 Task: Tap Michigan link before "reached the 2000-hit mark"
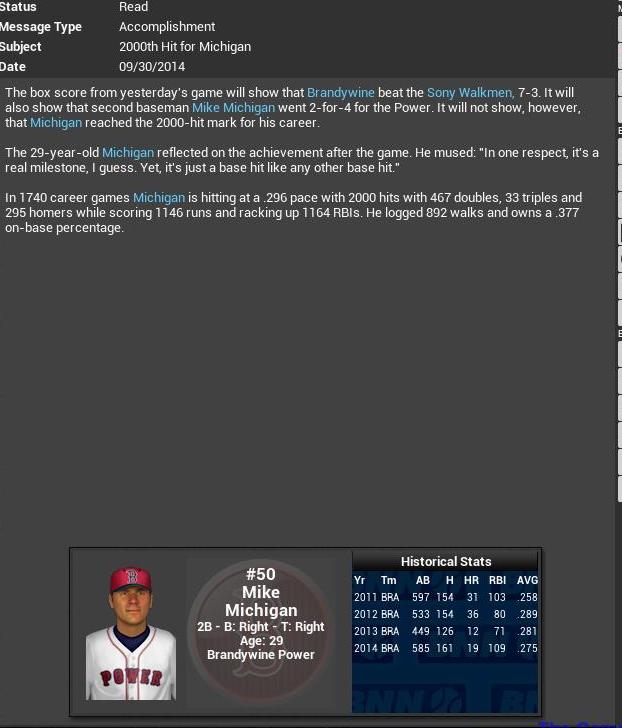click(56, 122)
